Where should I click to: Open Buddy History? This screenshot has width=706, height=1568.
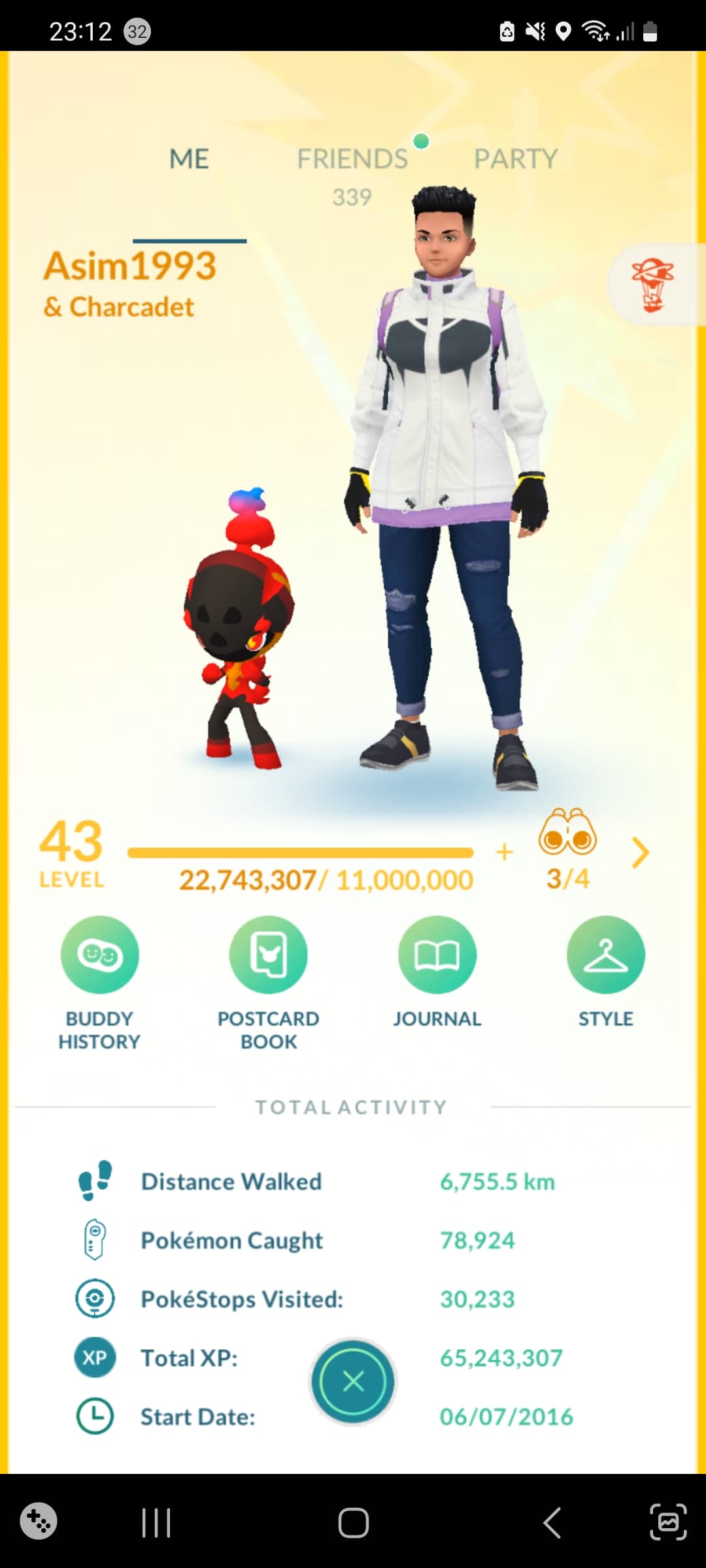click(x=99, y=955)
